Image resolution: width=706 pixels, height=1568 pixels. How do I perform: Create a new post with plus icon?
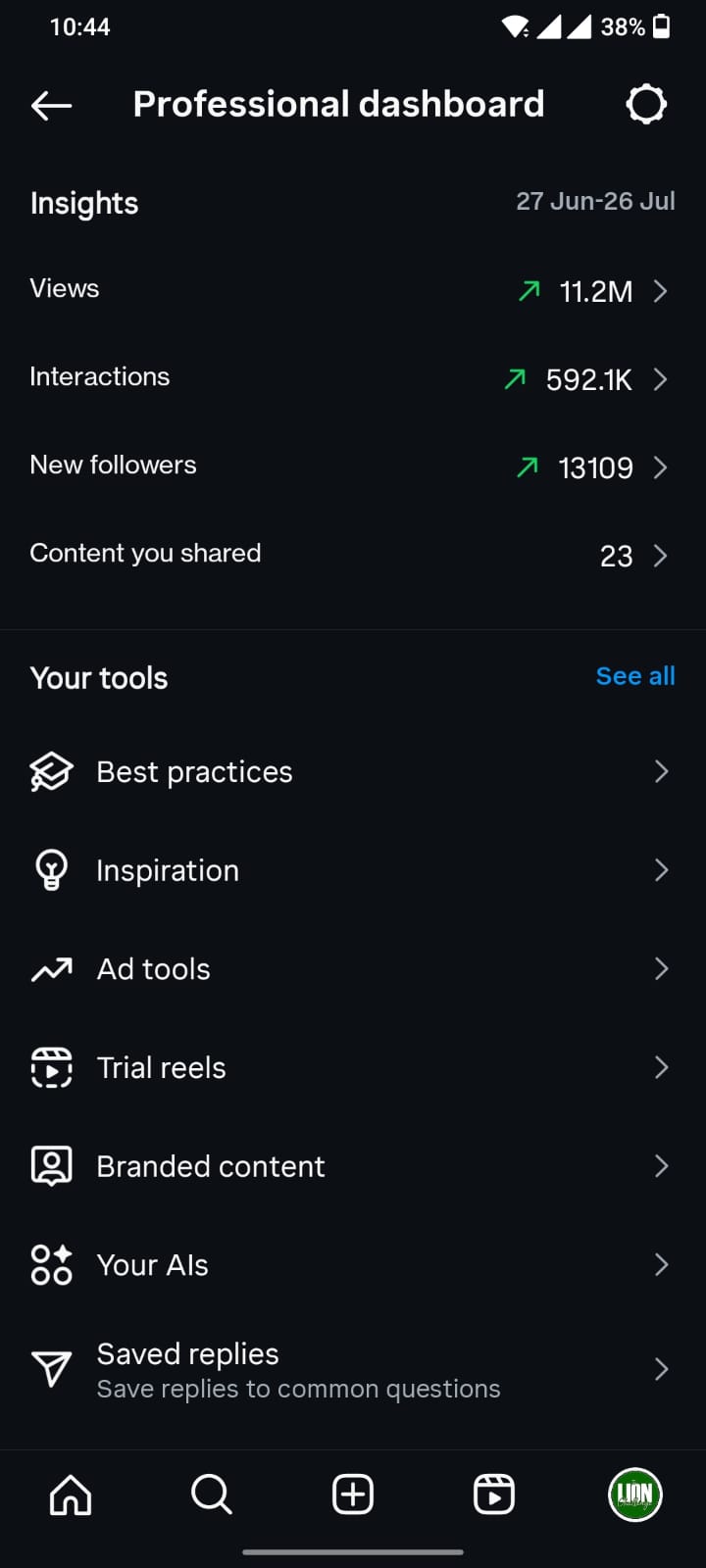pos(353,1494)
